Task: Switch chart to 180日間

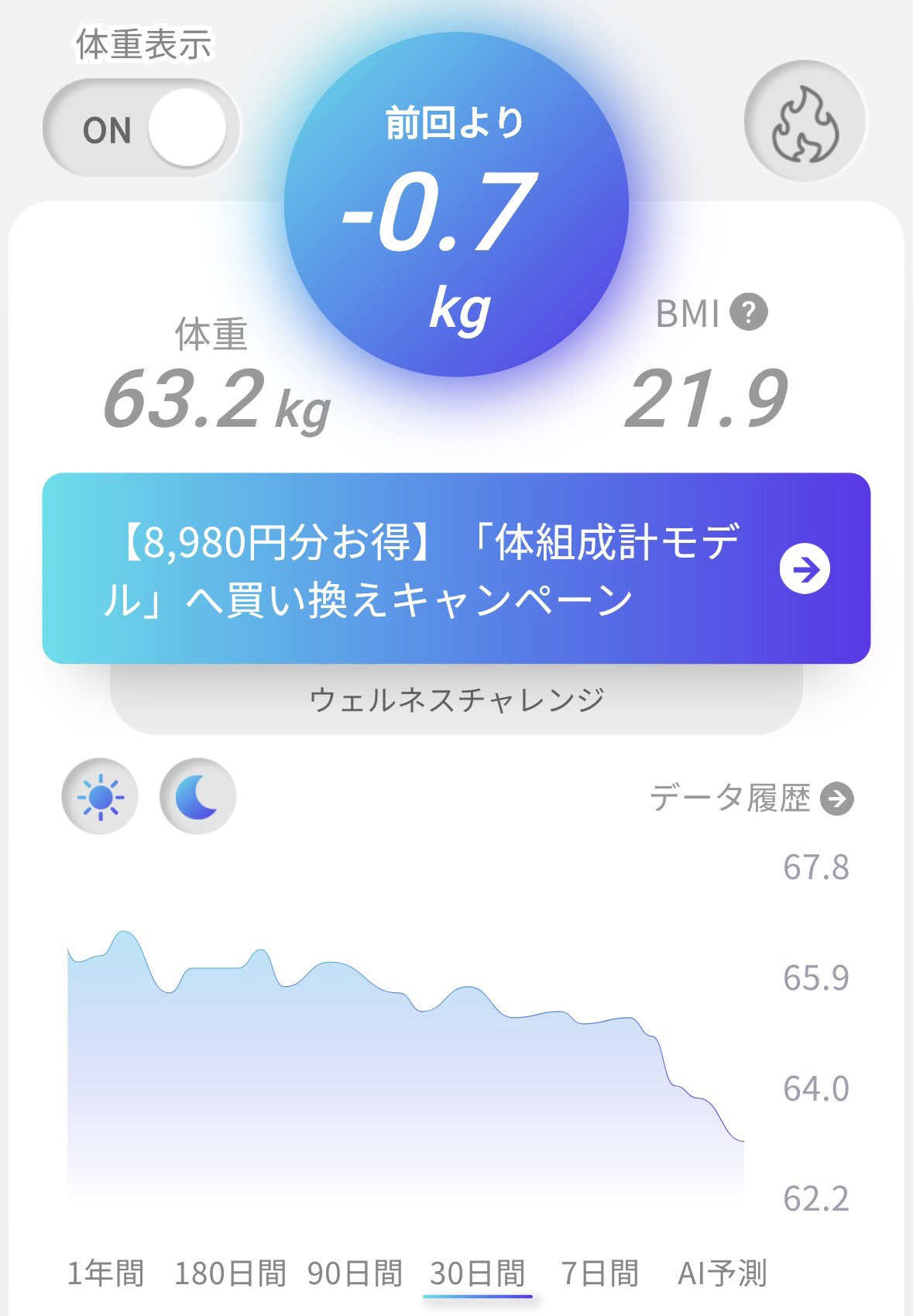Action: pyautogui.click(x=230, y=1273)
